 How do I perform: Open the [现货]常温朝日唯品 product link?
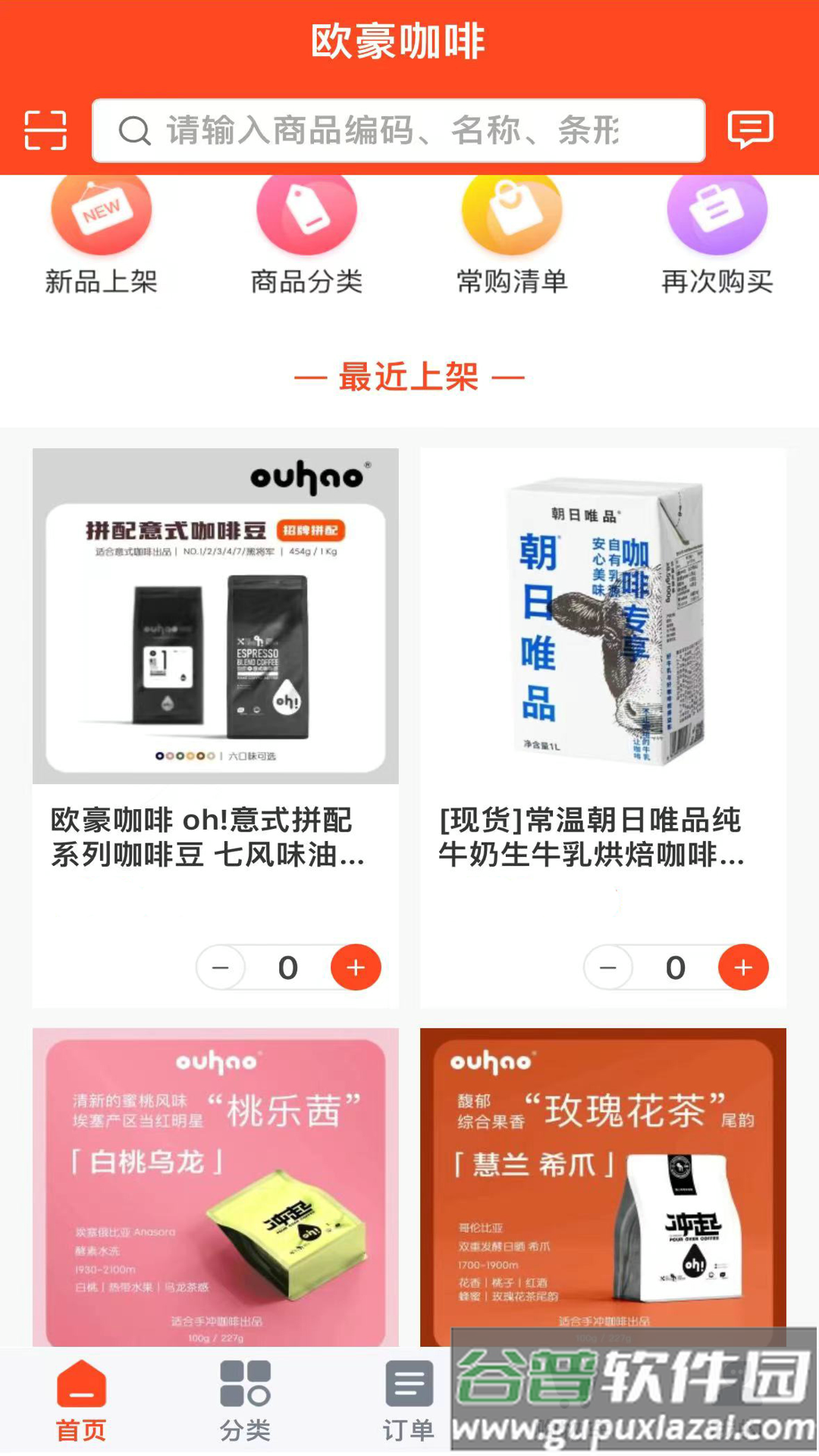599,838
